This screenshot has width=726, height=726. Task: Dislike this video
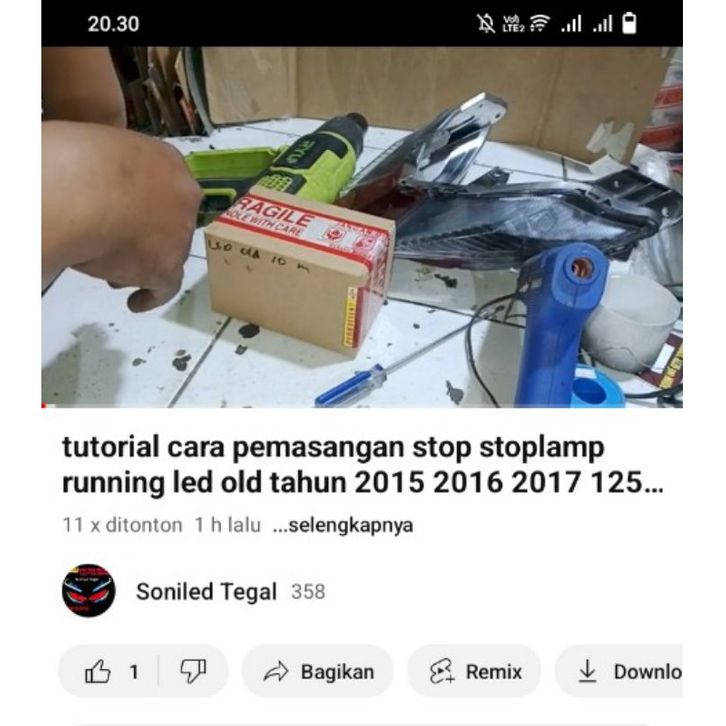[192, 672]
